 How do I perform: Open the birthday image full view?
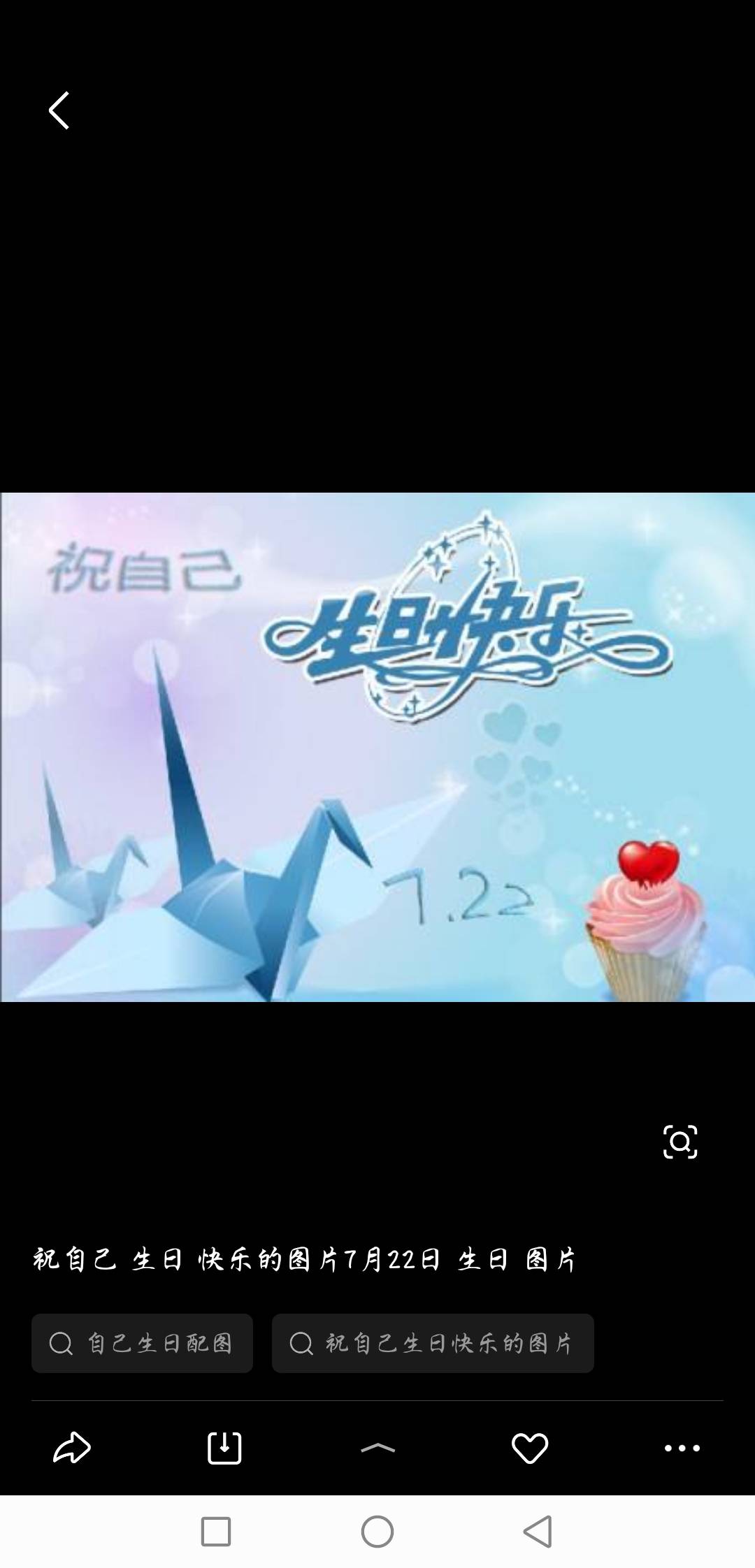coord(377,746)
